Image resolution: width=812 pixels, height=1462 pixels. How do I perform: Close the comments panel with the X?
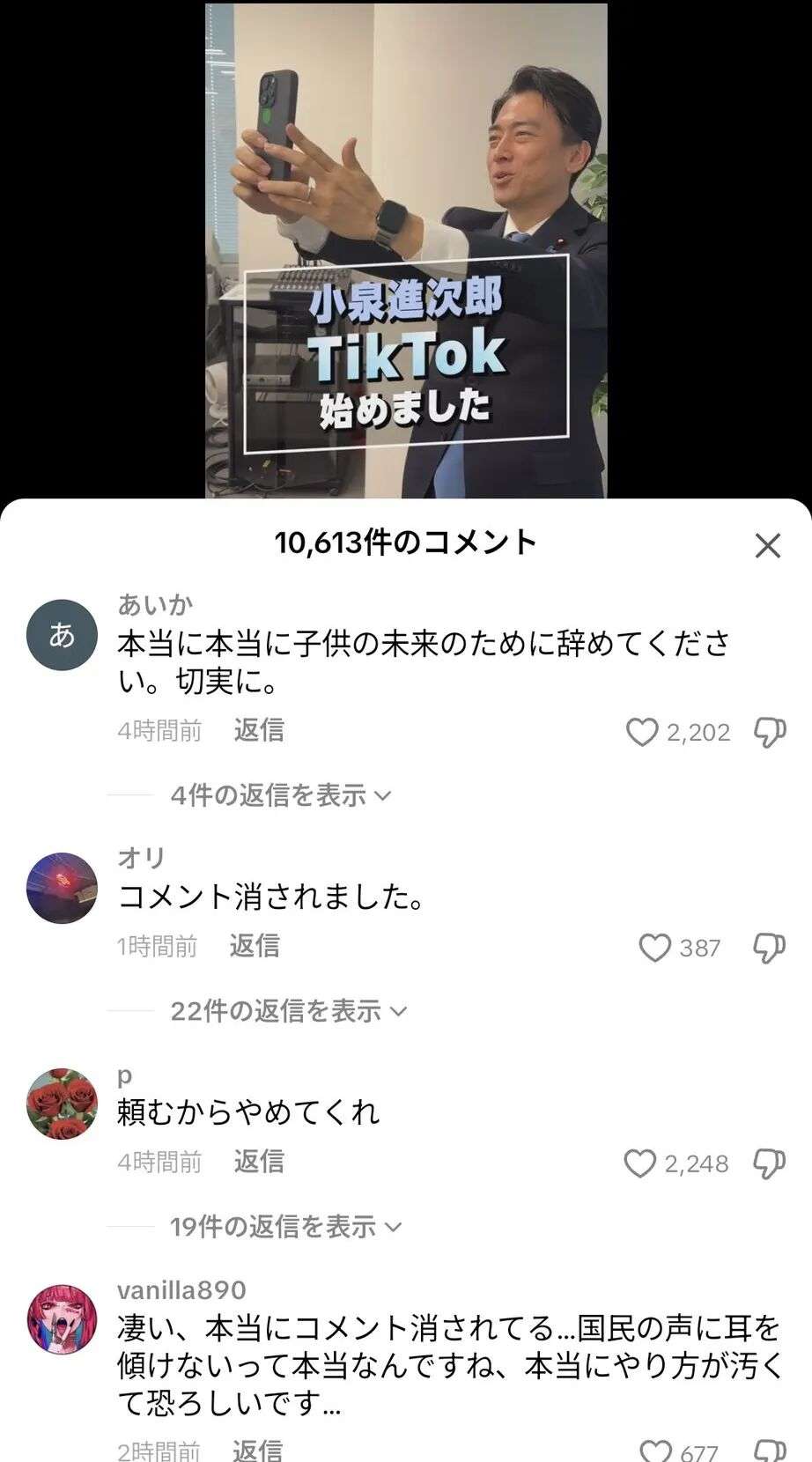tap(768, 546)
